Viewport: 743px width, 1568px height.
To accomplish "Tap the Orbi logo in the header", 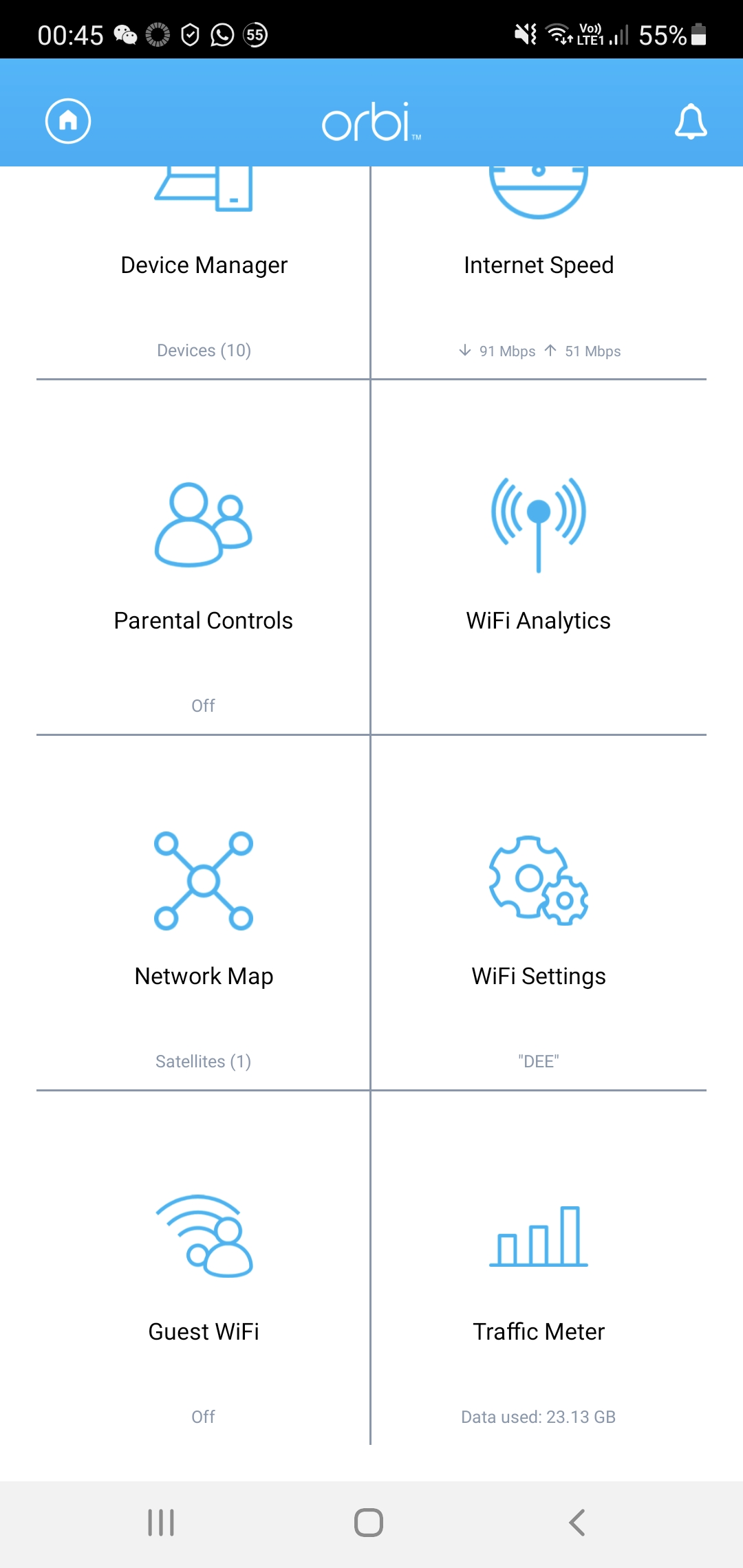I will coord(371,122).
